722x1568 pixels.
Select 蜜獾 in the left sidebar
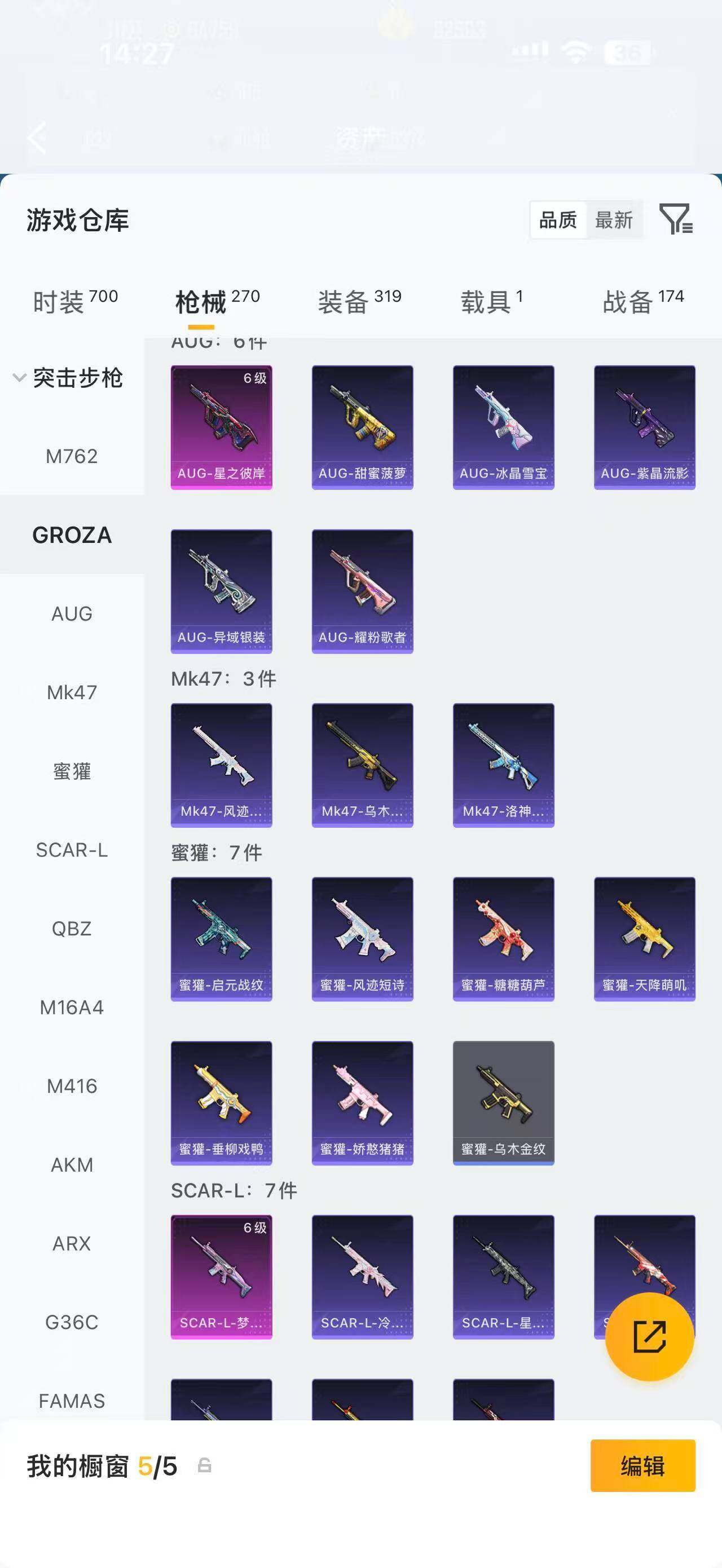[72, 771]
